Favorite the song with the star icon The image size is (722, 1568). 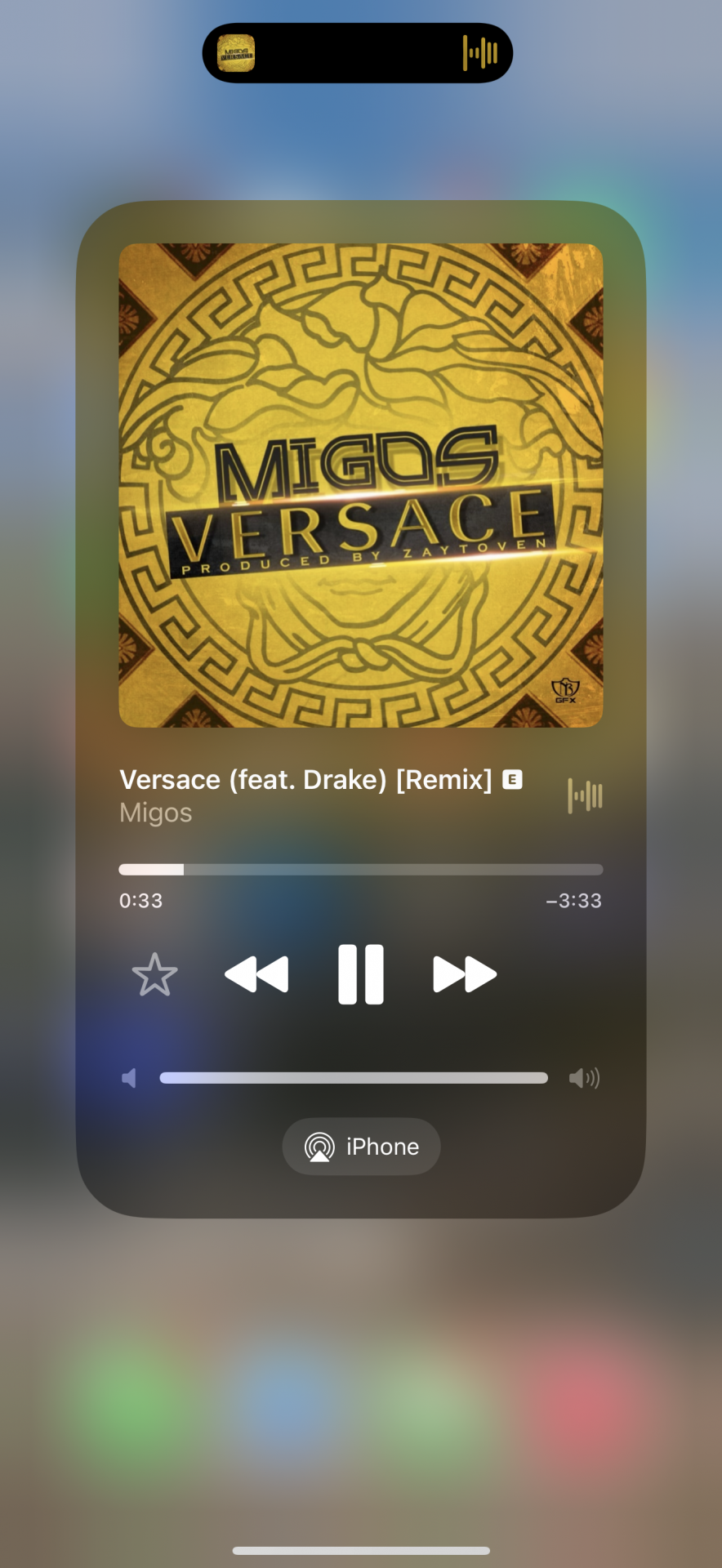pyautogui.click(x=154, y=975)
